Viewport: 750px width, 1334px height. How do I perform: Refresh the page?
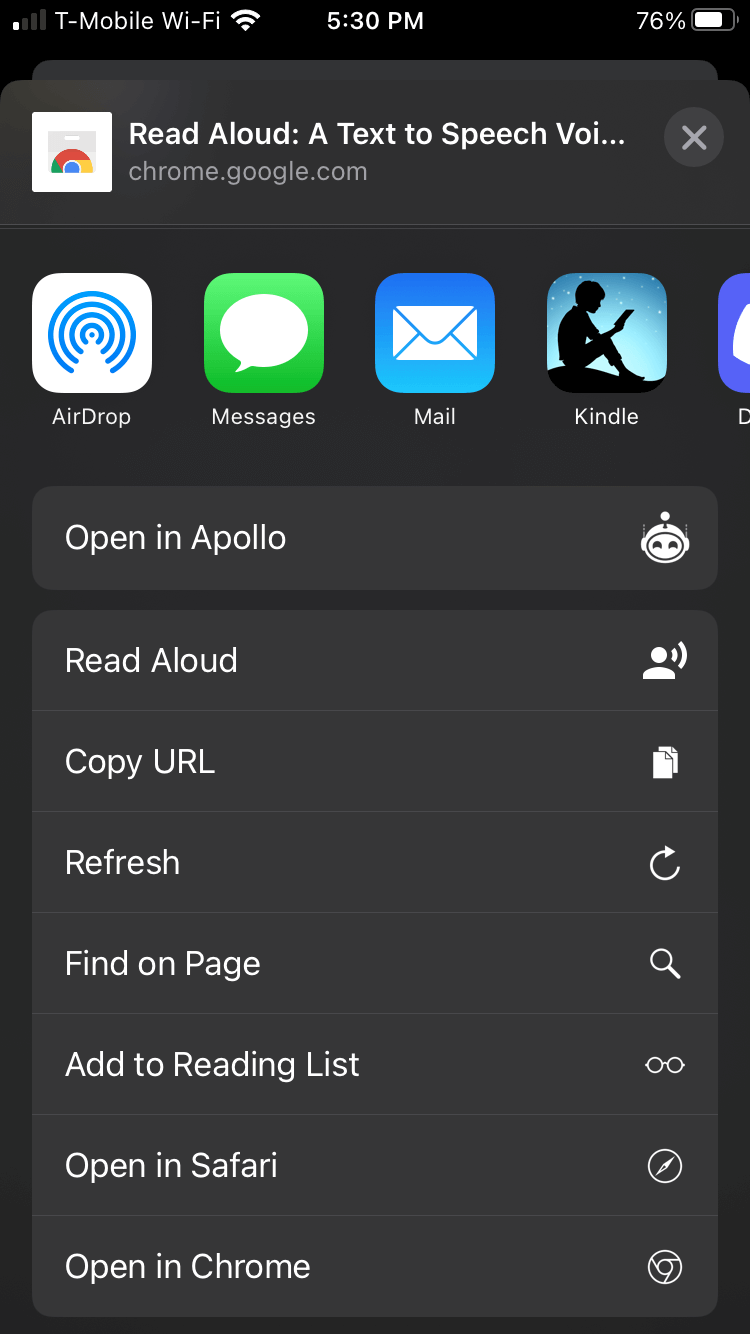375,863
